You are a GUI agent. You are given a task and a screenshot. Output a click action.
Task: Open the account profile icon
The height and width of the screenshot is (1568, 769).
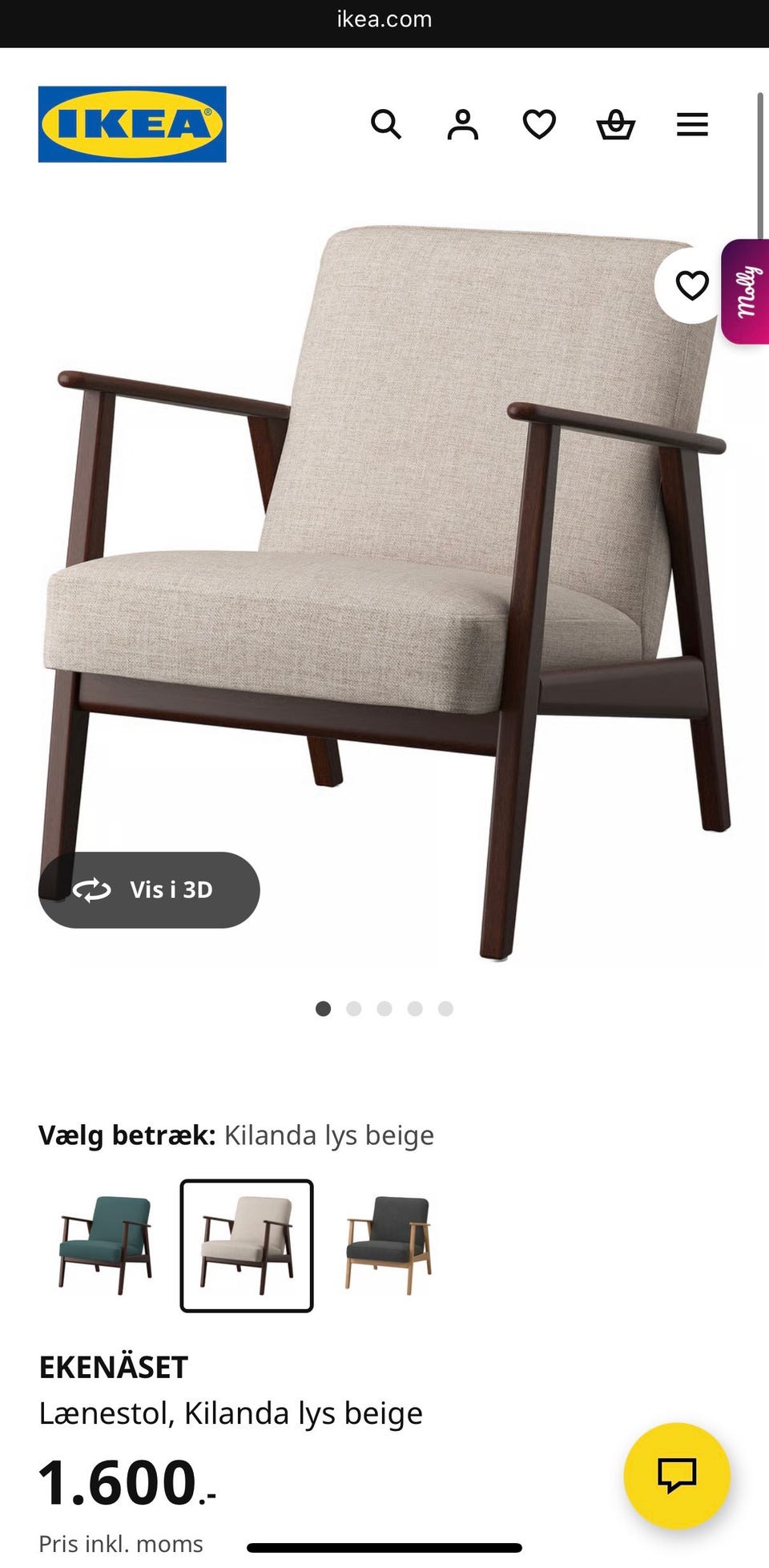(x=462, y=124)
